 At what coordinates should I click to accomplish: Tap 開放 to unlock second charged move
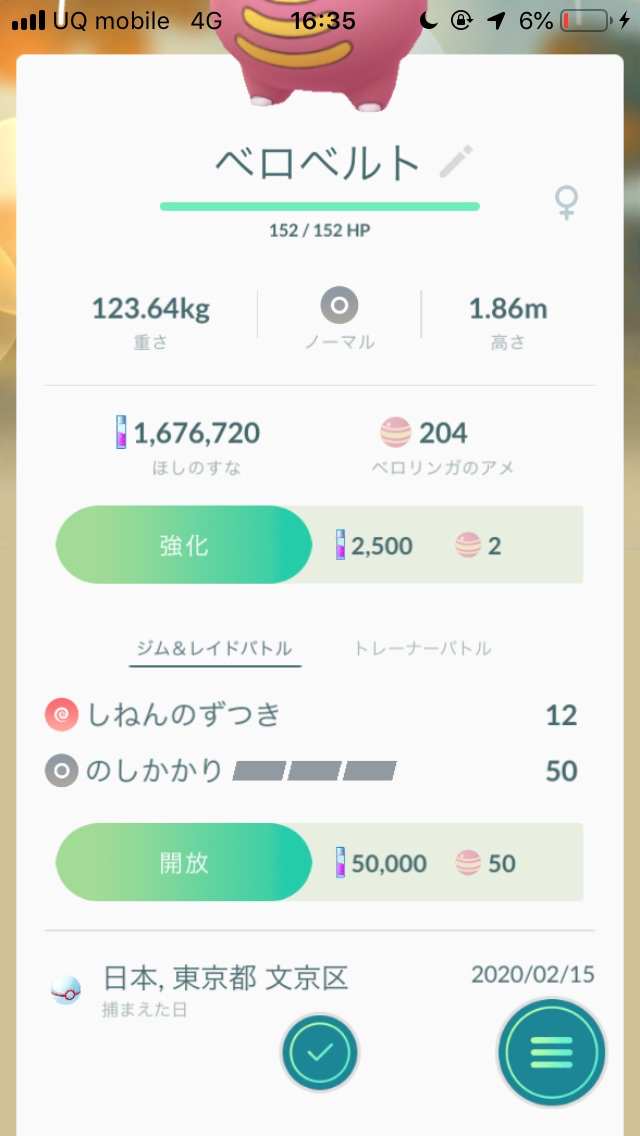185,862
